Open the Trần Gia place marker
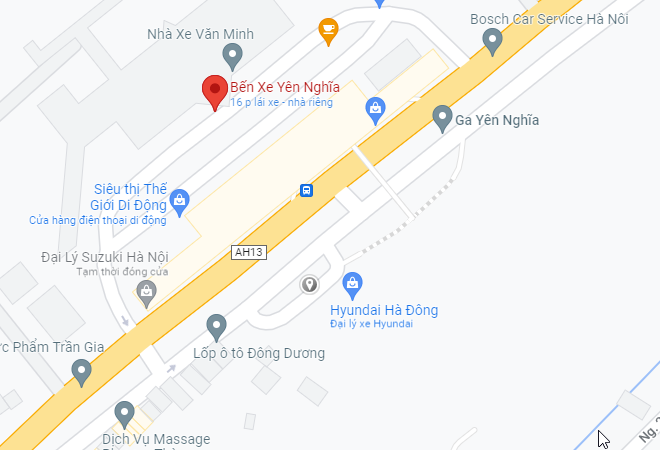 pos(82,373)
